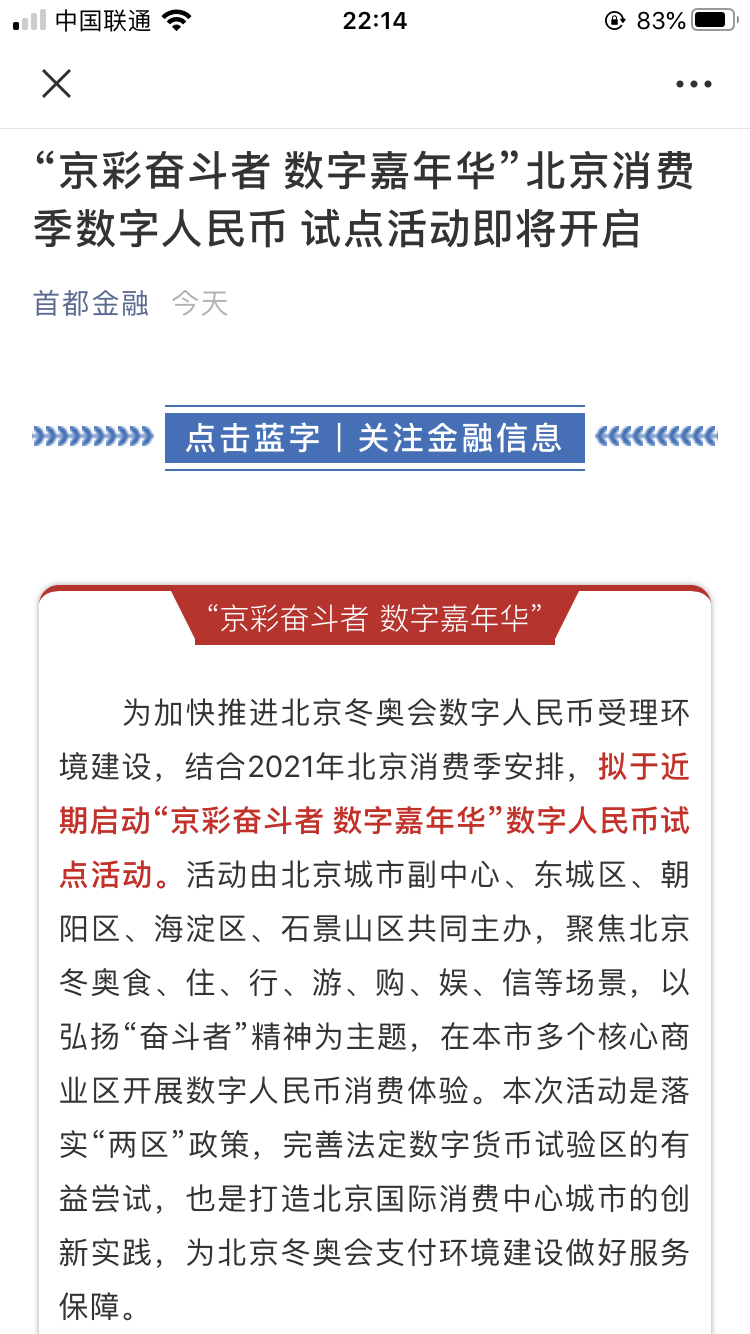Open the 首都金融 account profile link
The image size is (750, 1334).
[91, 303]
